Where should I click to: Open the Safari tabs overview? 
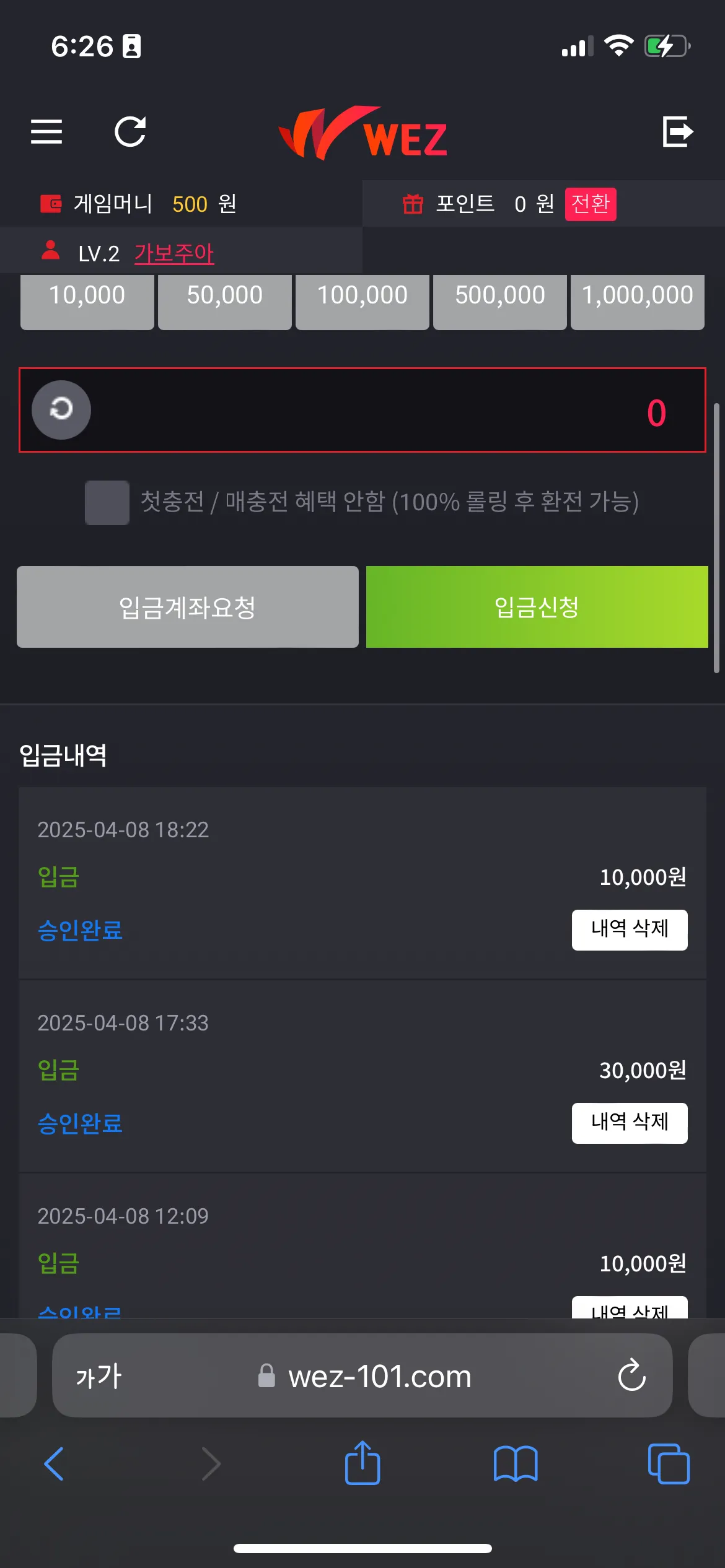(669, 1464)
